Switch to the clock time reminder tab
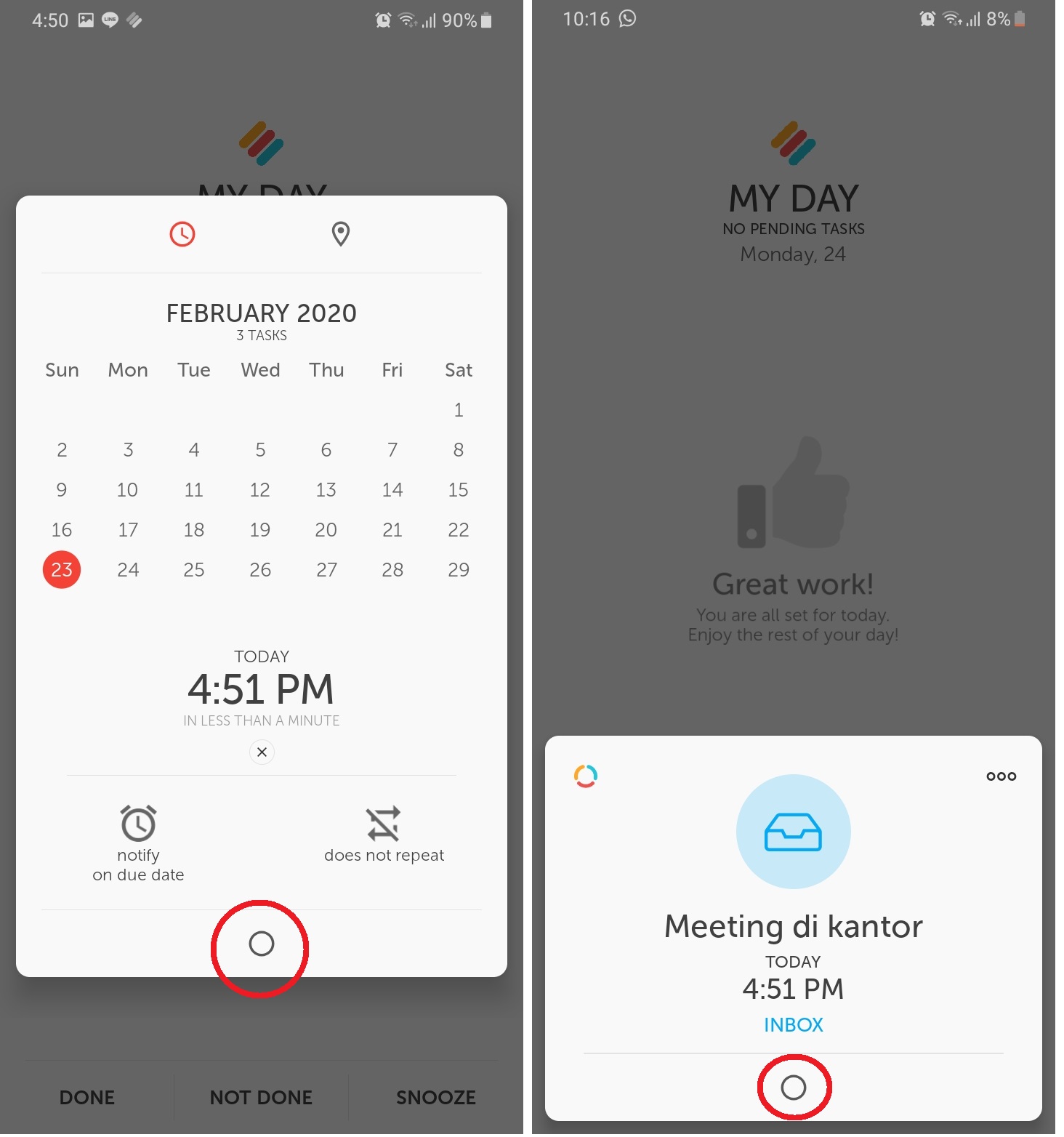The width and height of the screenshot is (1064, 1137). (x=182, y=234)
